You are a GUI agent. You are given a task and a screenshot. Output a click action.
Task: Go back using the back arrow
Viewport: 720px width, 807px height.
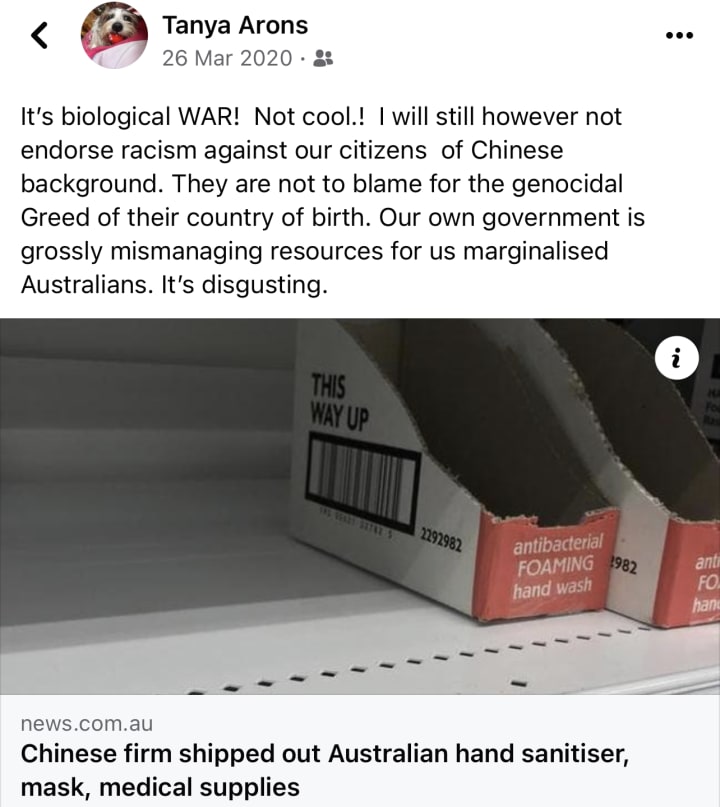tap(40, 36)
